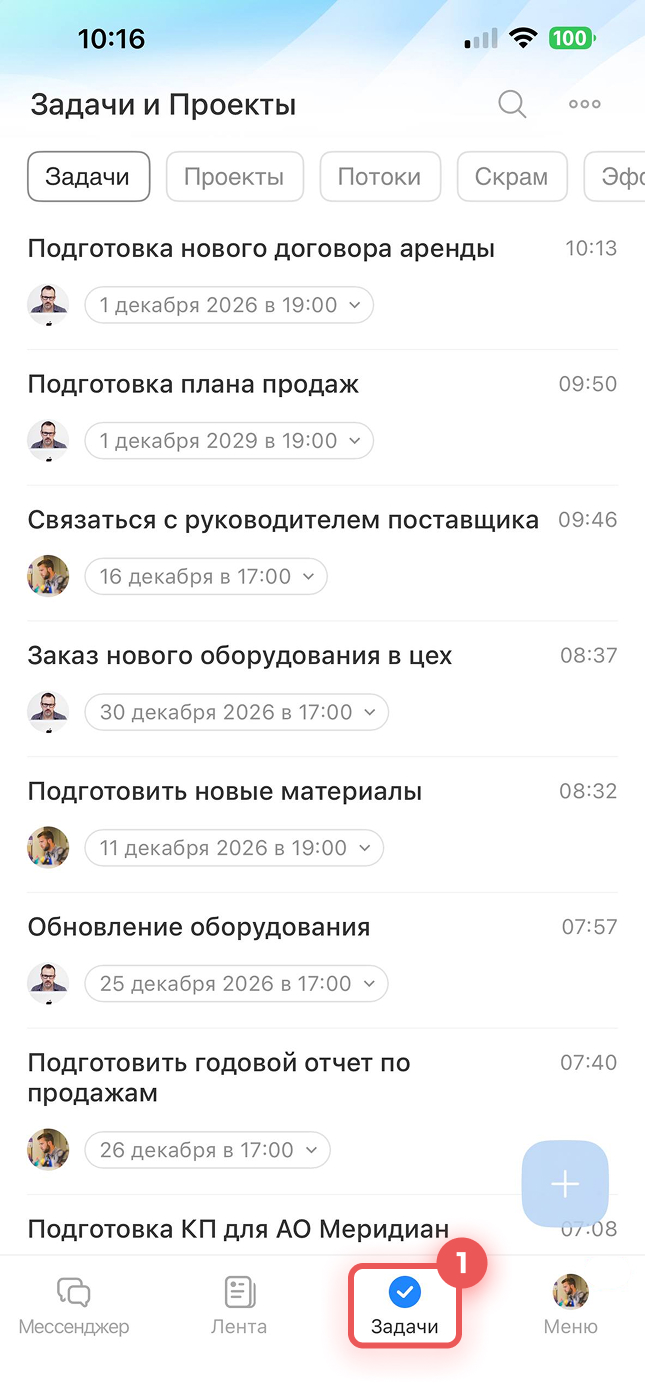This screenshot has height=1397, width=645.
Task: Open task Подготовка нового договора аренды
Action: pos(261,249)
